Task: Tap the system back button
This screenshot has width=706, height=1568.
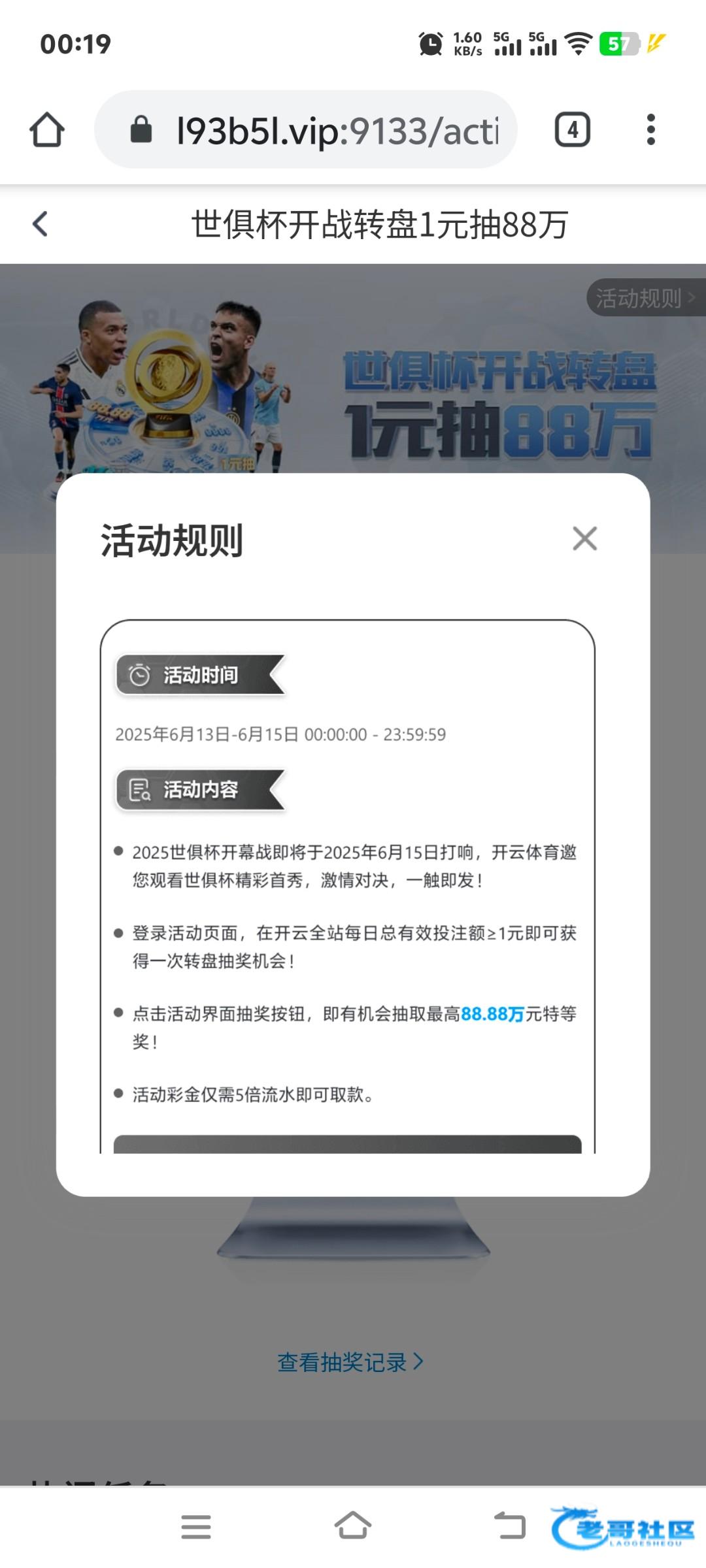Action: pyautogui.click(x=510, y=1527)
